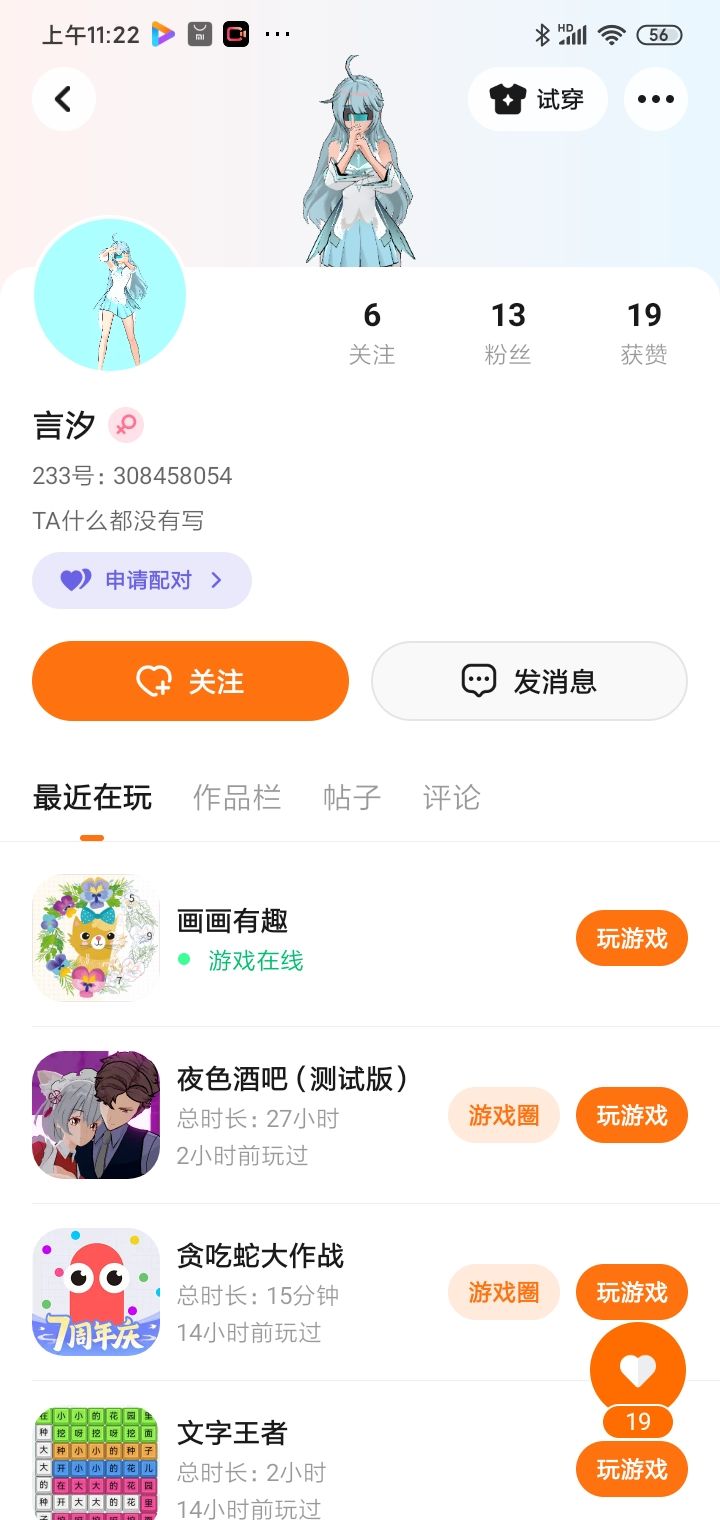Switch to the 评论 tab
The width and height of the screenshot is (720, 1520).
[x=452, y=797]
